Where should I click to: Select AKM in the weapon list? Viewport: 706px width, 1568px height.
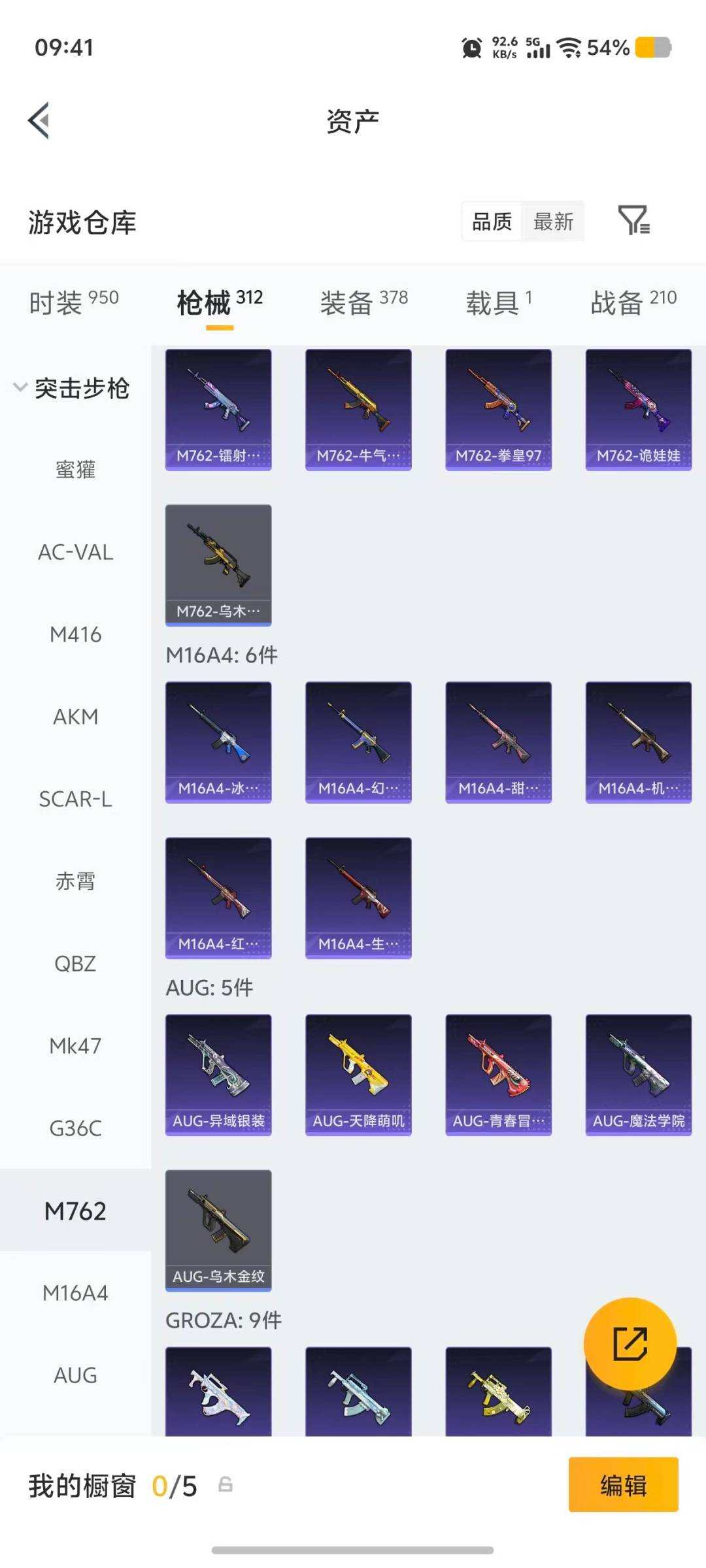click(75, 717)
